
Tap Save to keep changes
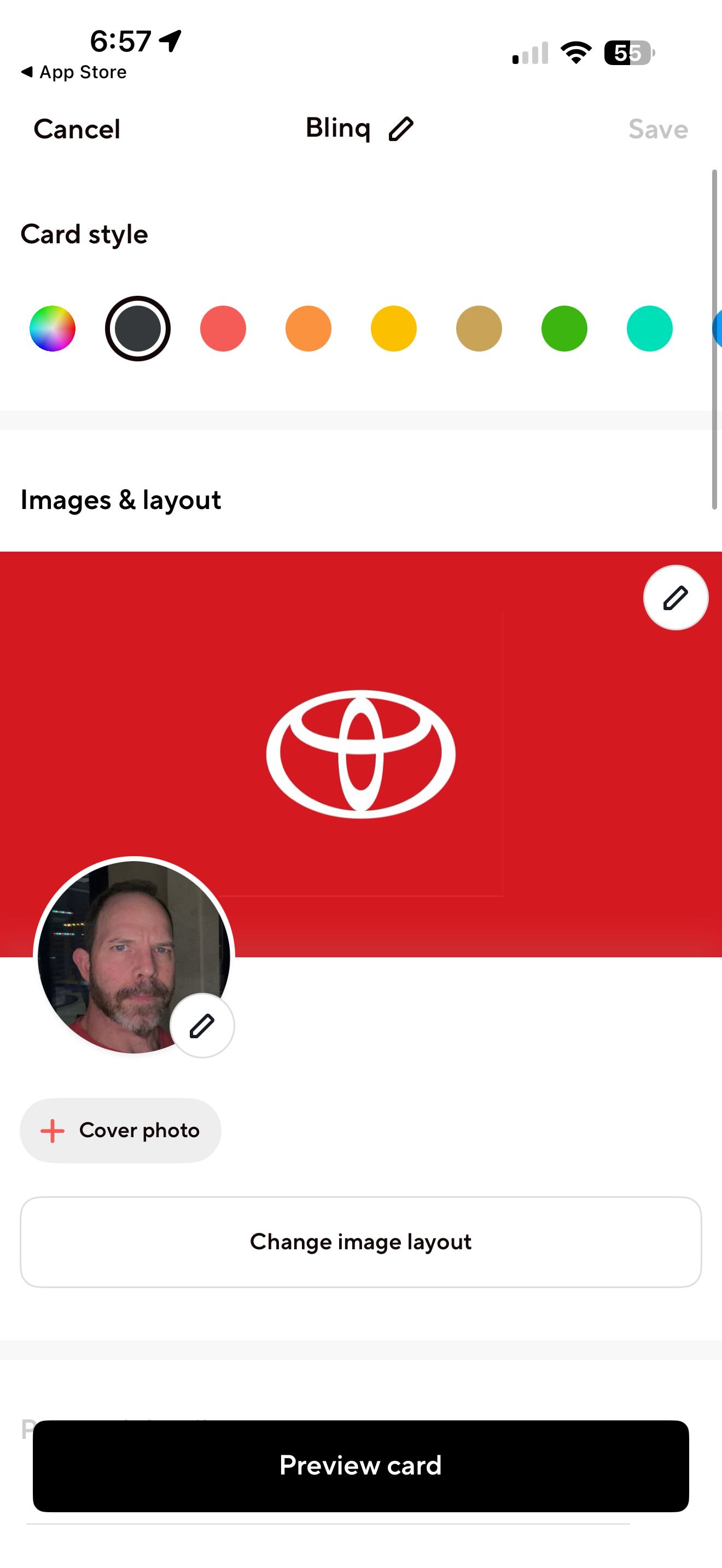pos(657,129)
